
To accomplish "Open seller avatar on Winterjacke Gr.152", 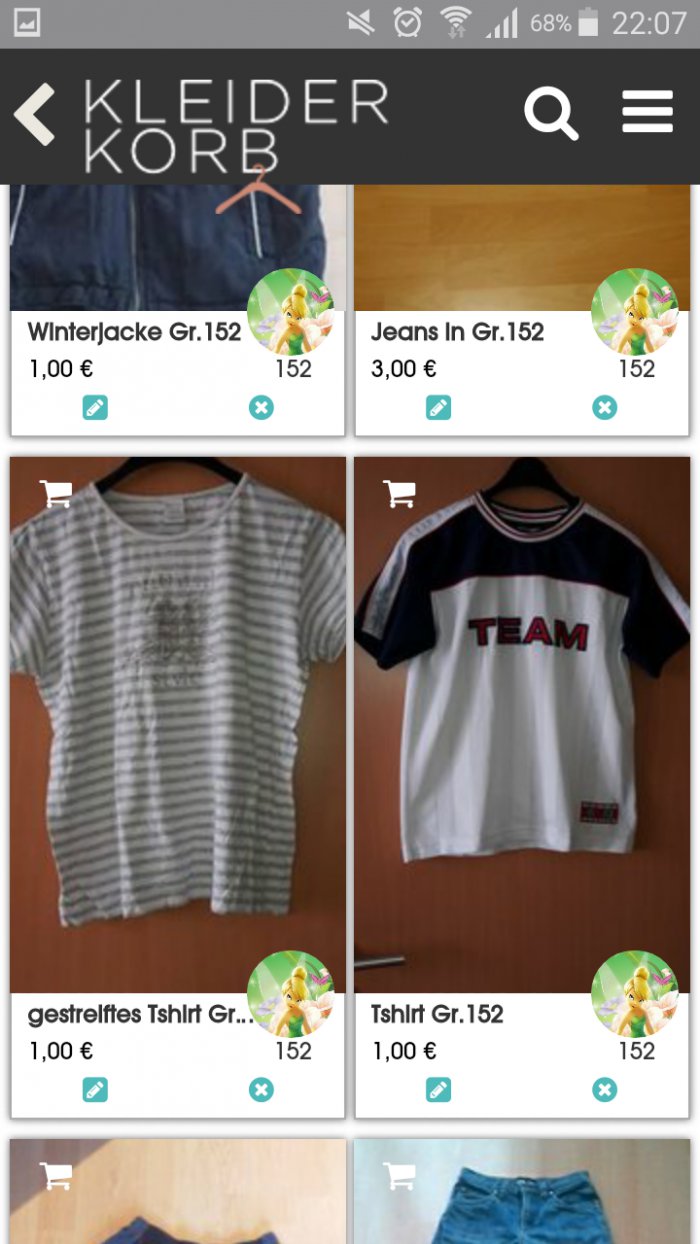I will point(290,312).
